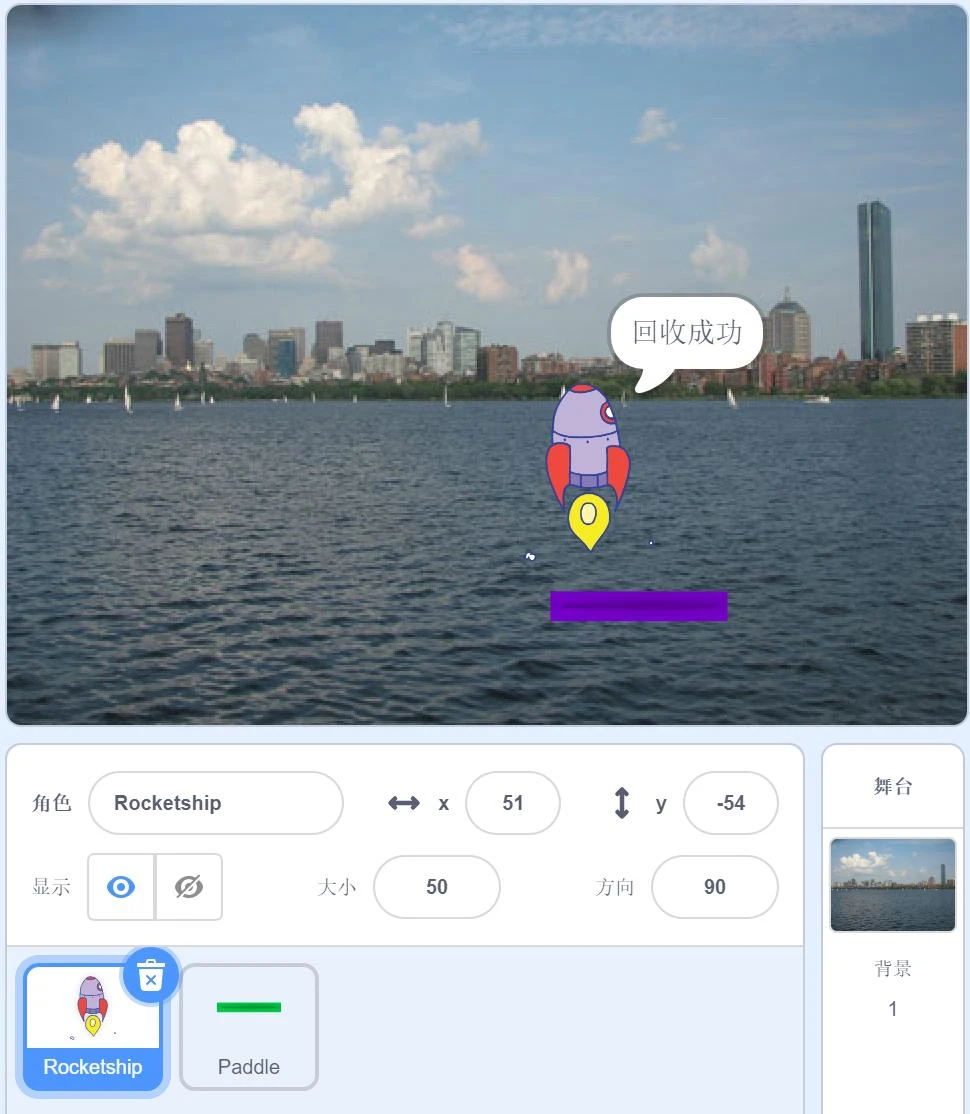Select the stage backdrop thumbnail
The width and height of the screenshot is (970, 1114).
coord(892,885)
